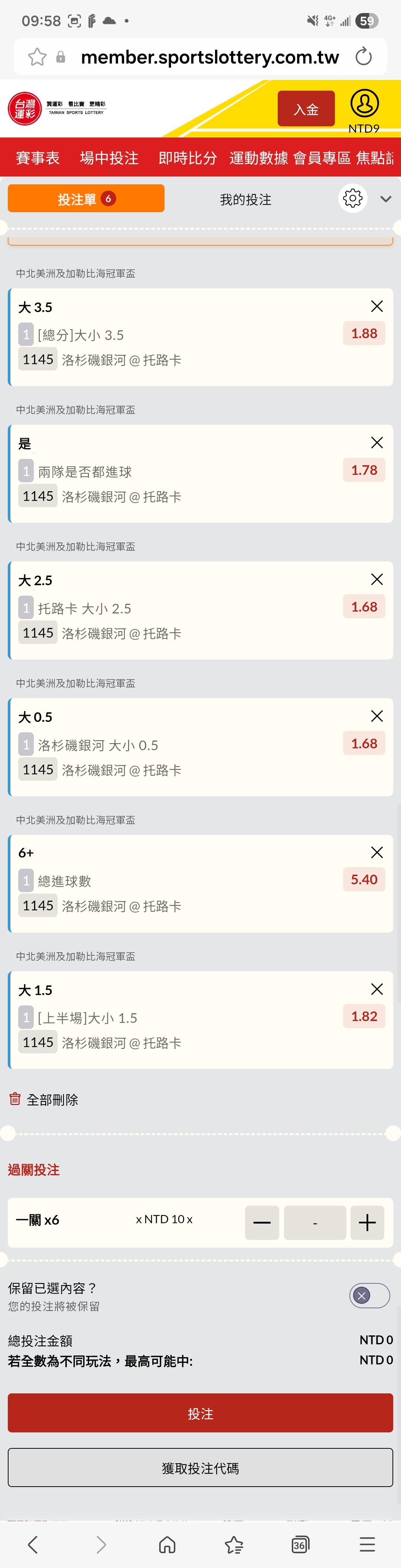Toggle 保留已選內容 switch
This screenshot has width=401, height=1568.
[369, 1295]
